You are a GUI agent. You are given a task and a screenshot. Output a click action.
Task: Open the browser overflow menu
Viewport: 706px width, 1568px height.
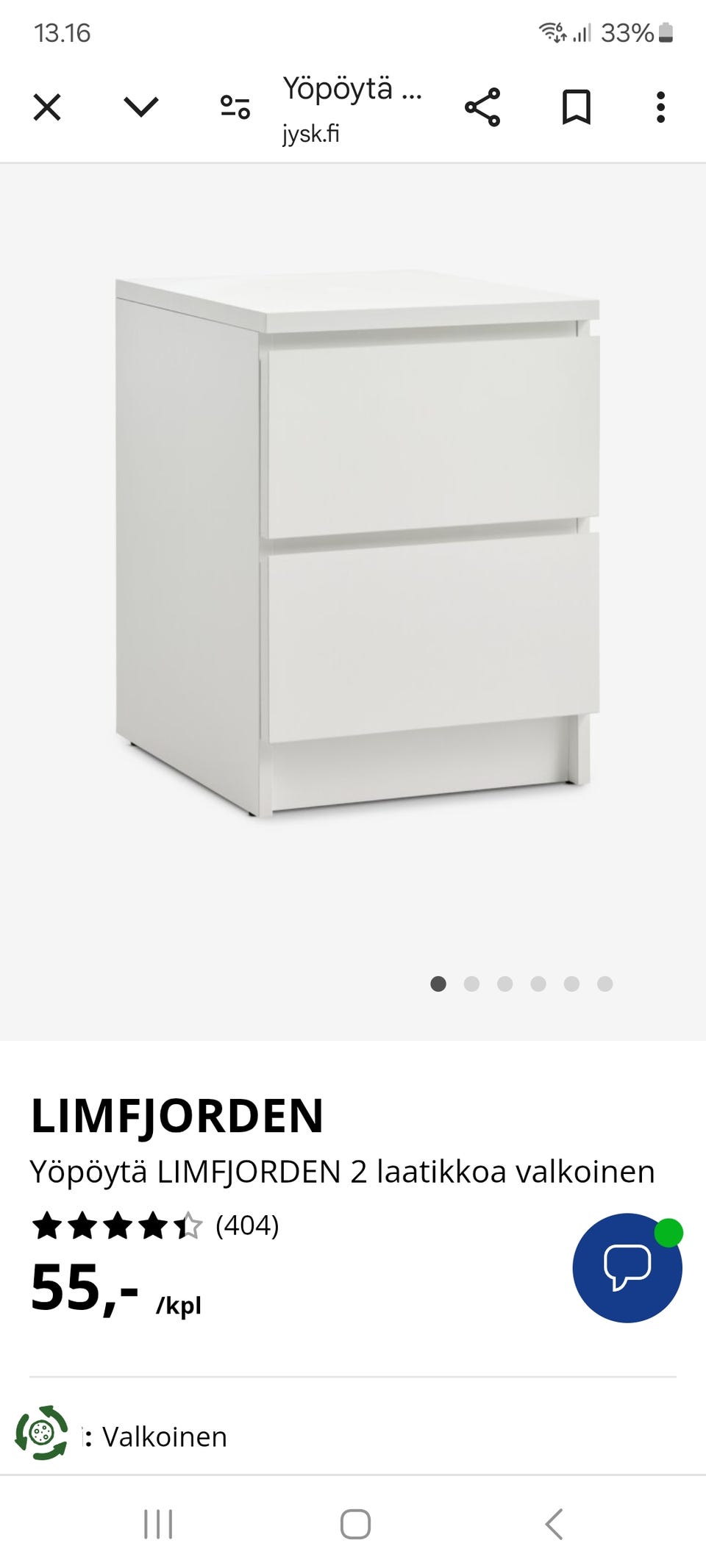(660, 108)
